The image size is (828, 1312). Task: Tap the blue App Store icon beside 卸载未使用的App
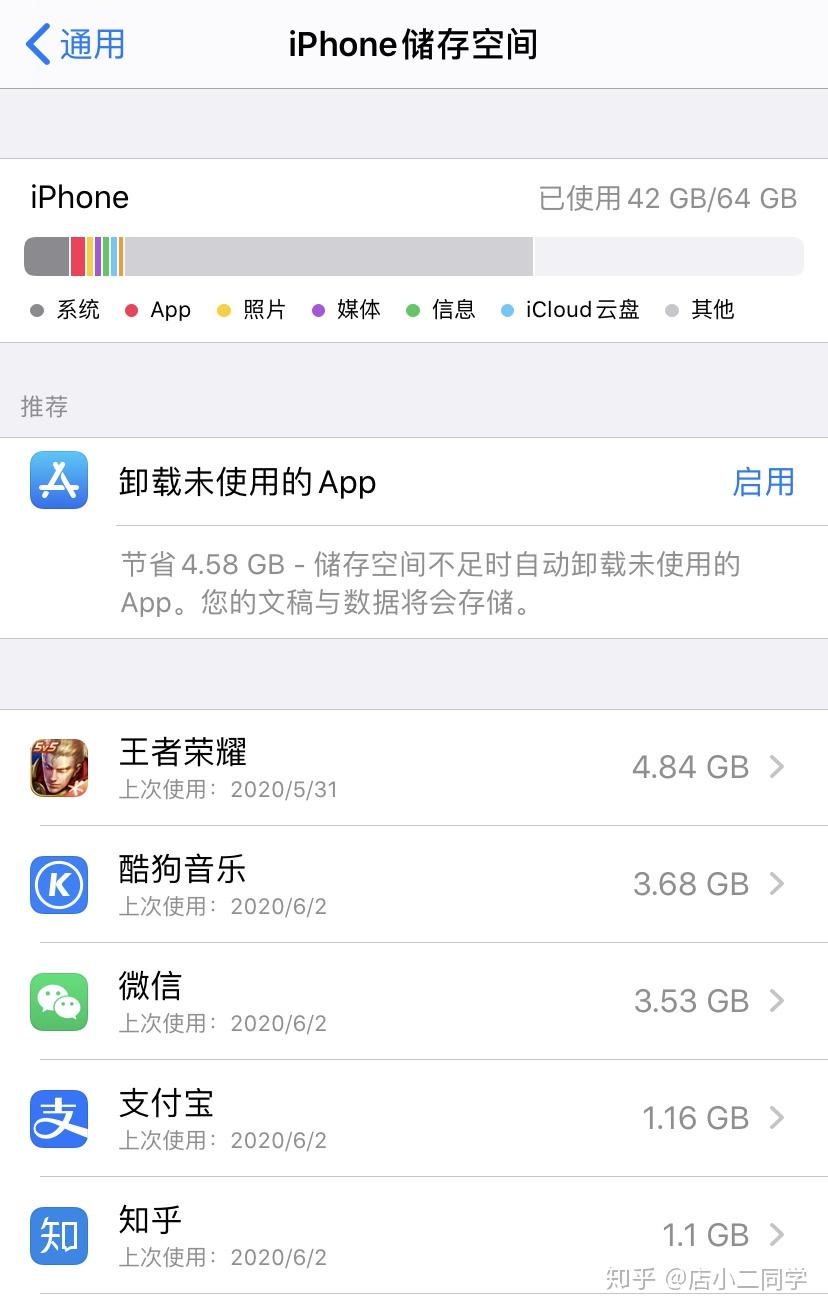(x=59, y=481)
